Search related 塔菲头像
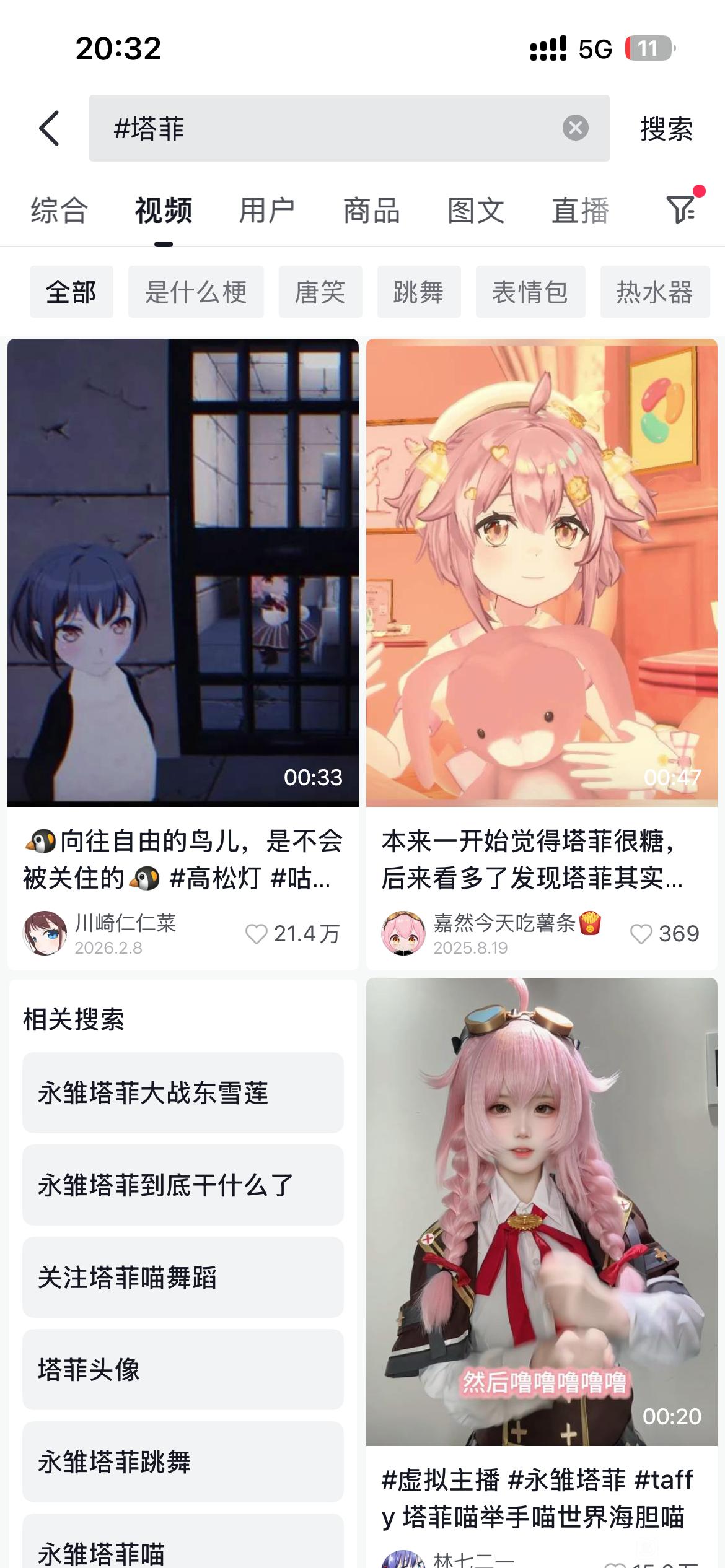This screenshot has width=725, height=1568. click(x=183, y=1369)
